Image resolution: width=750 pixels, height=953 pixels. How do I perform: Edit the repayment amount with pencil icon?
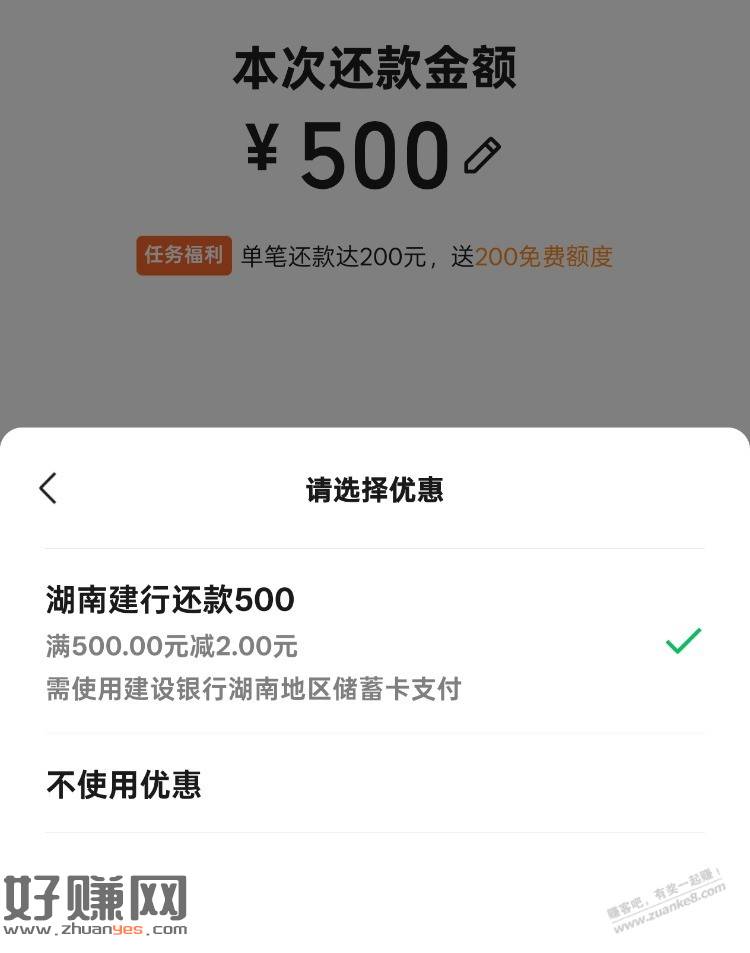pos(482,157)
